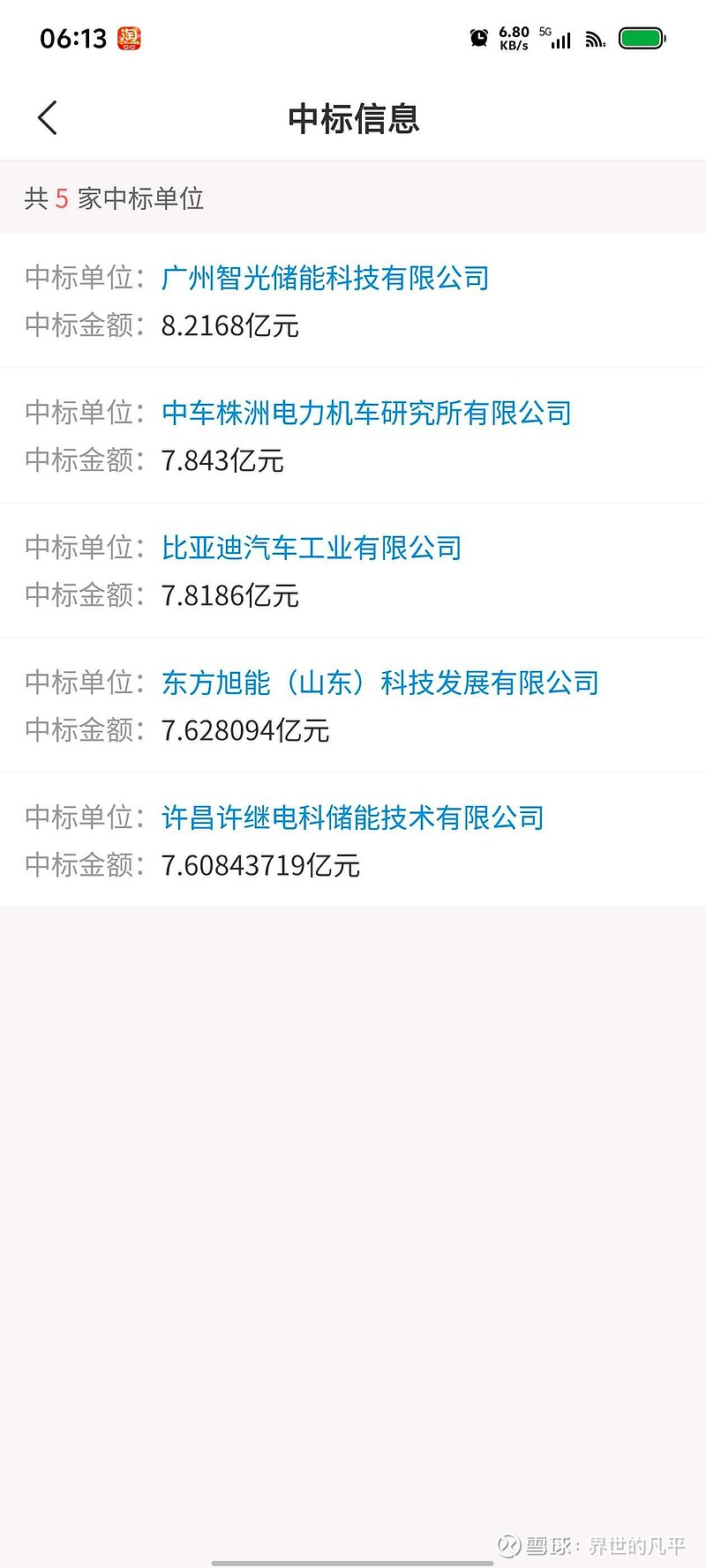Tap the battery level indicator
The width and height of the screenshot is (706, 1568).
tap(642, 37)
